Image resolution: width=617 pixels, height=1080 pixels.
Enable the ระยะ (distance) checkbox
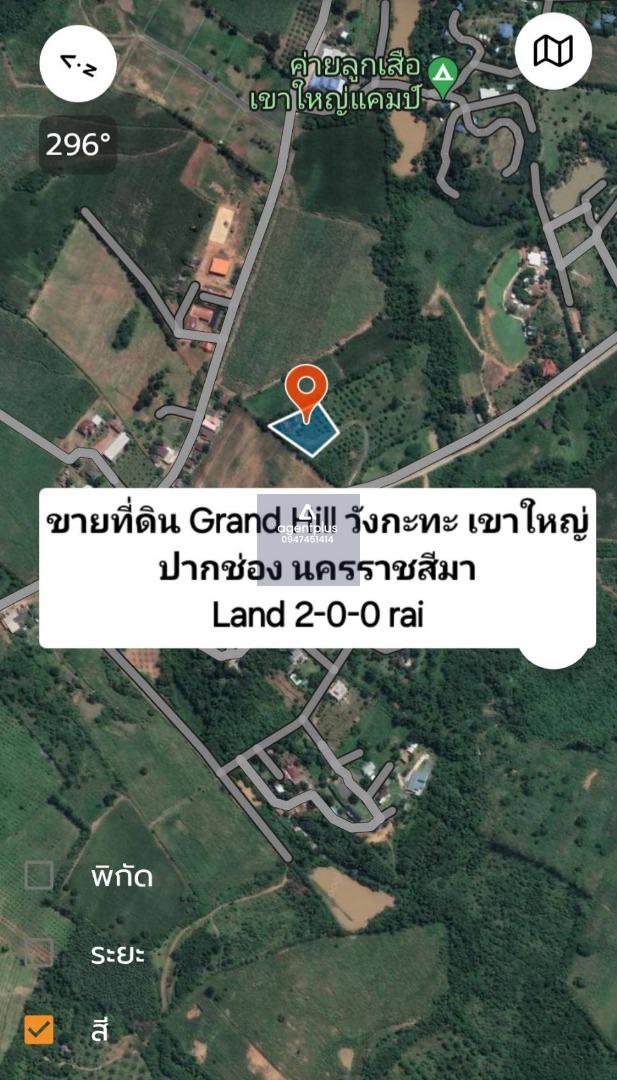(39, 953)
